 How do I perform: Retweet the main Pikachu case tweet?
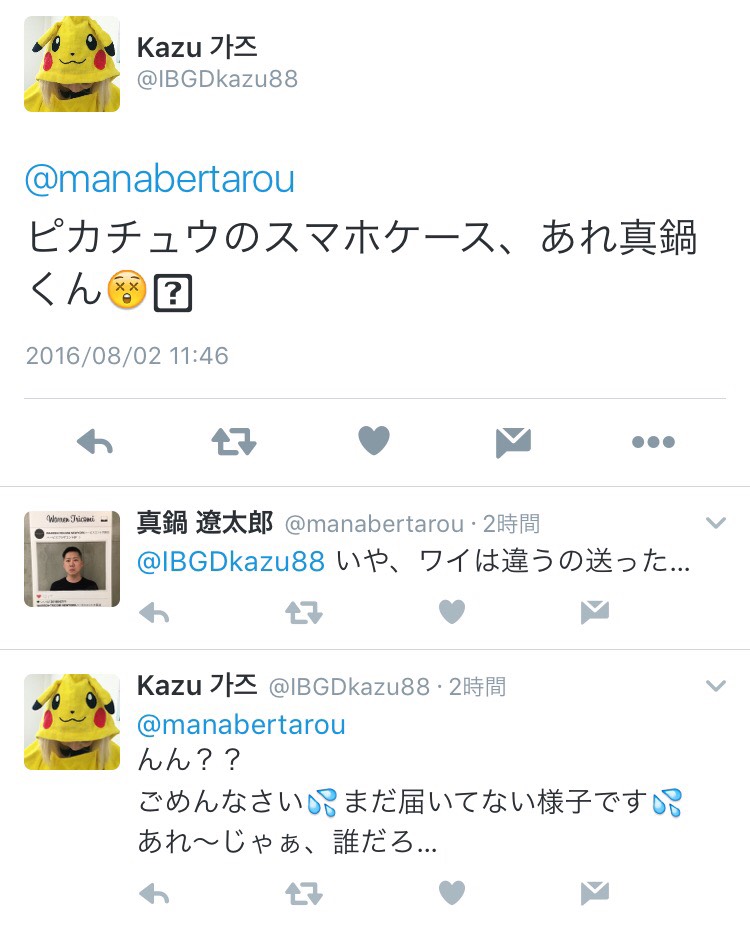tap(234, 442)
